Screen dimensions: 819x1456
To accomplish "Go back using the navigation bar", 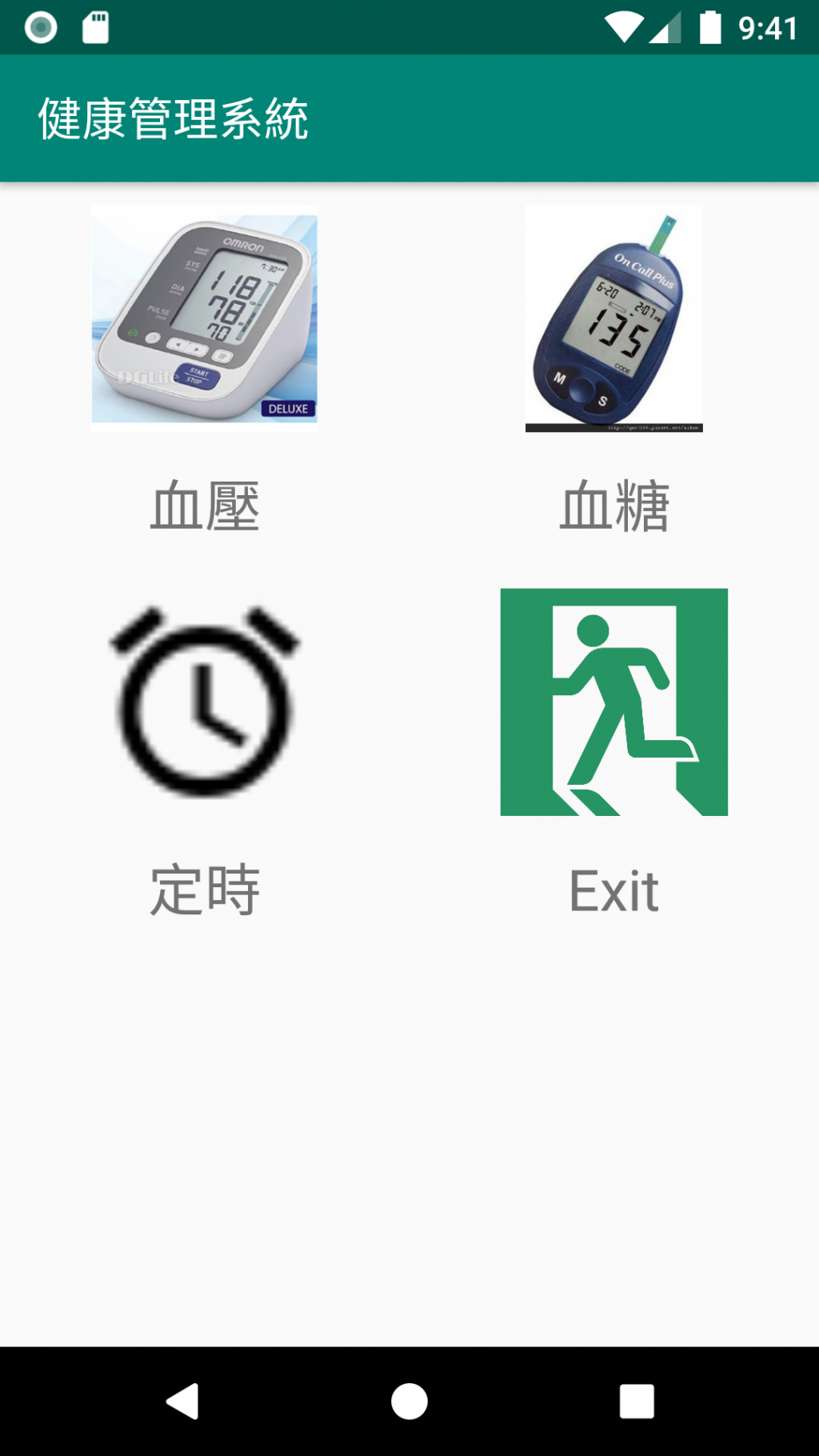I will coord(183,1402).
